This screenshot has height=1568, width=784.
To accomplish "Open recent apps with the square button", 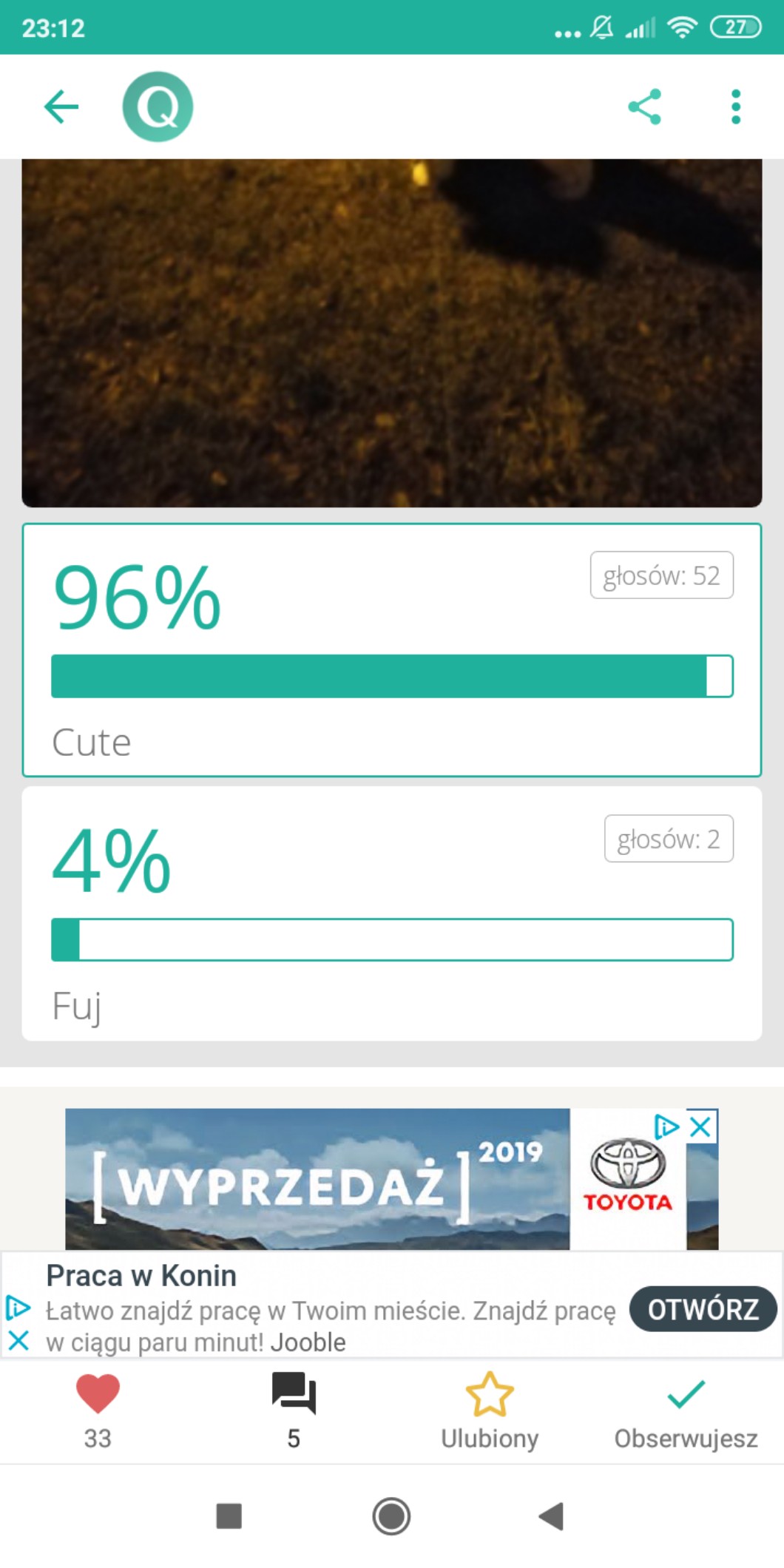I will [229, 1516].
